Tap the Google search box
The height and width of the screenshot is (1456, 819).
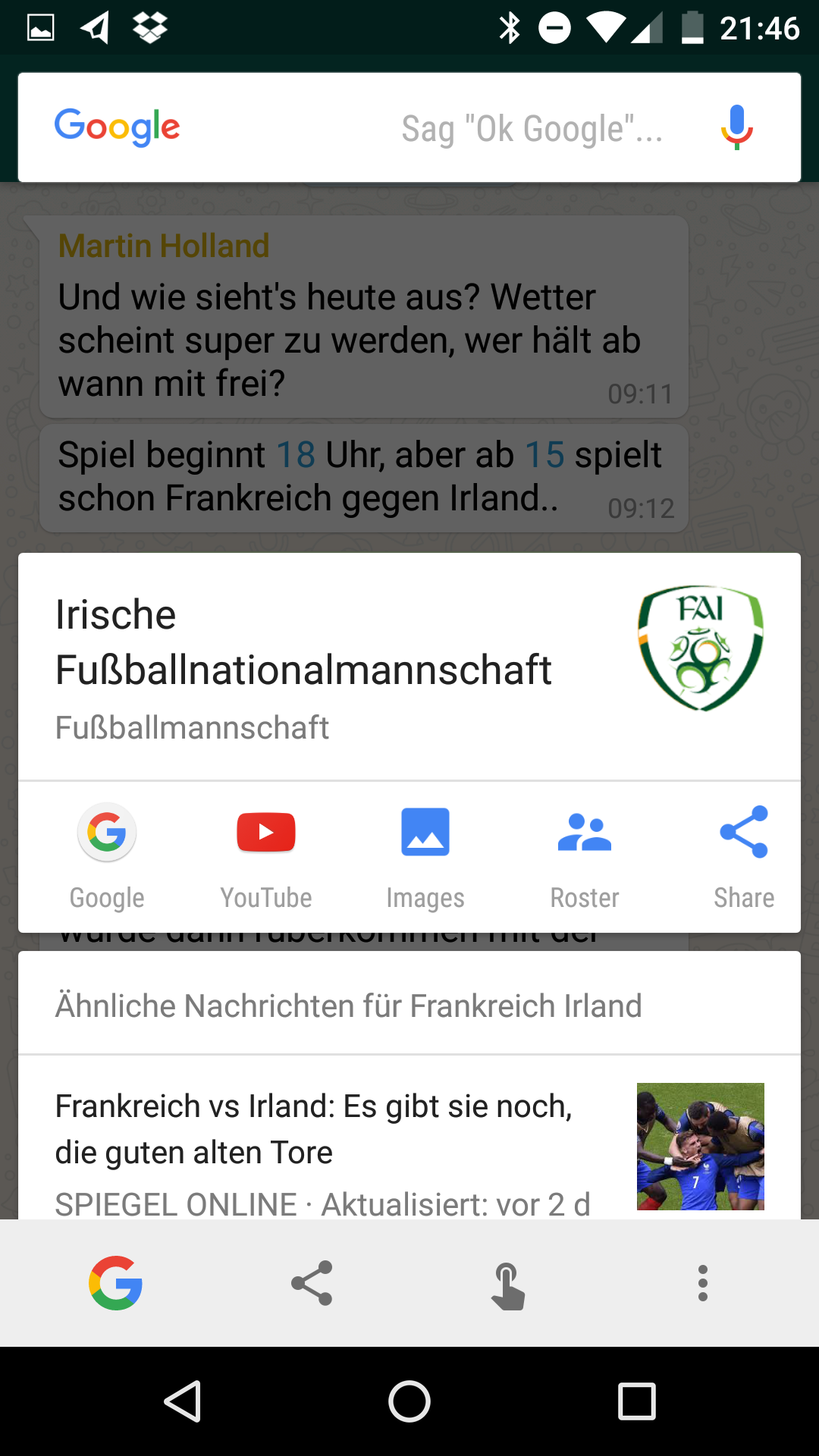(409, 127)
